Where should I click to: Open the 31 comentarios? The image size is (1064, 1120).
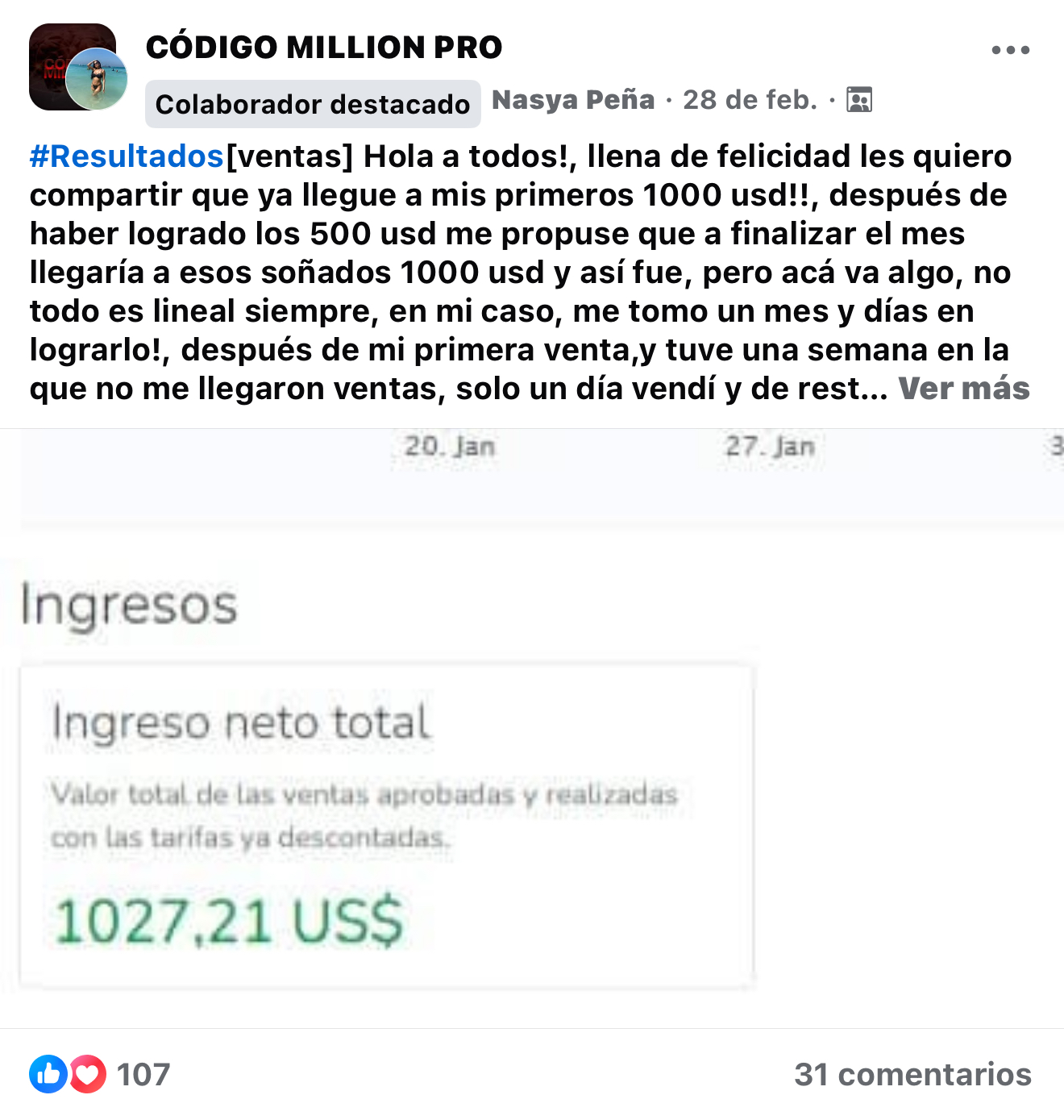click(x=912, y=1074)
